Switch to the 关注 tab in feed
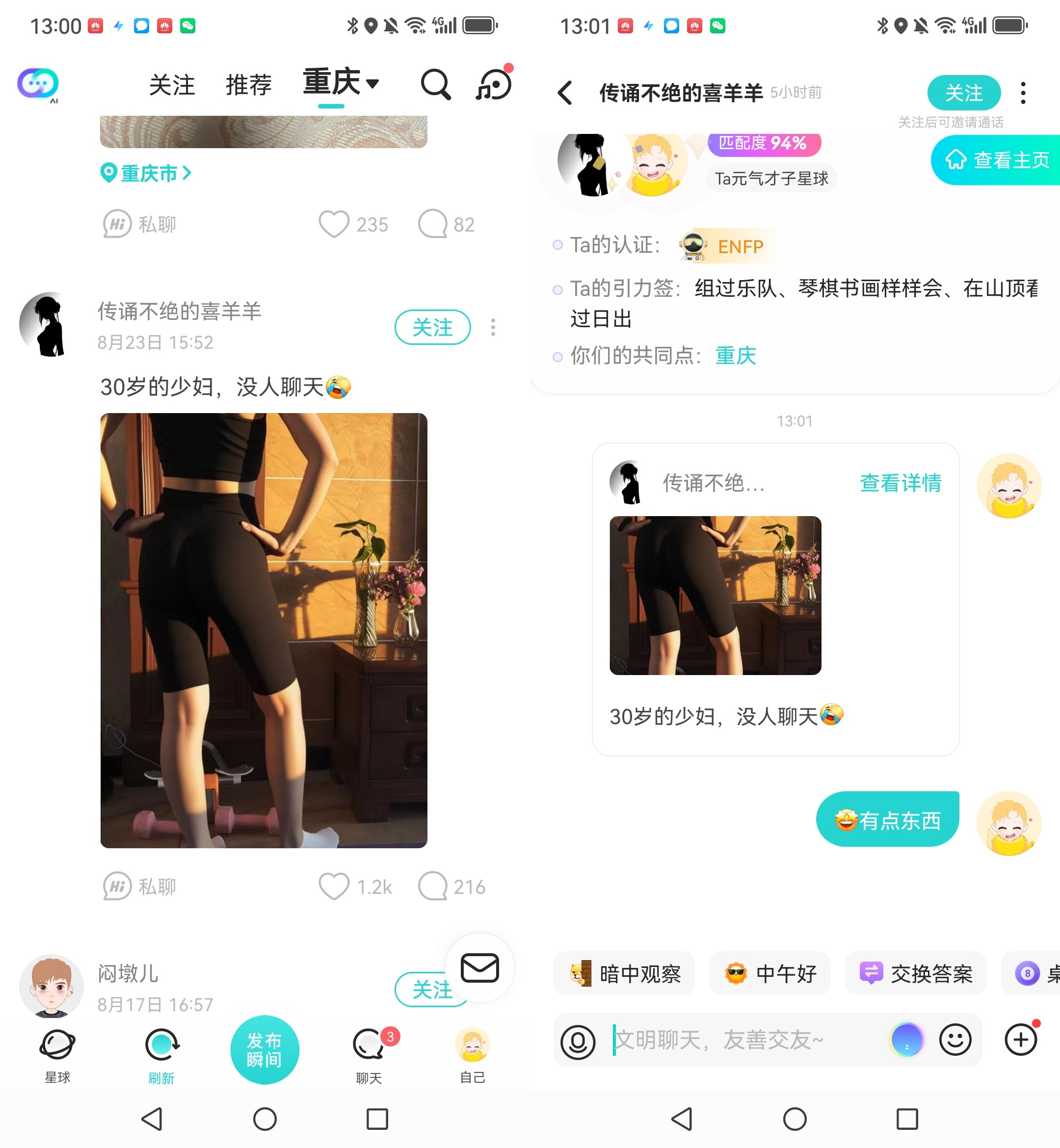The height and width of the screenshot is (1148, 1060). (171, 85)
